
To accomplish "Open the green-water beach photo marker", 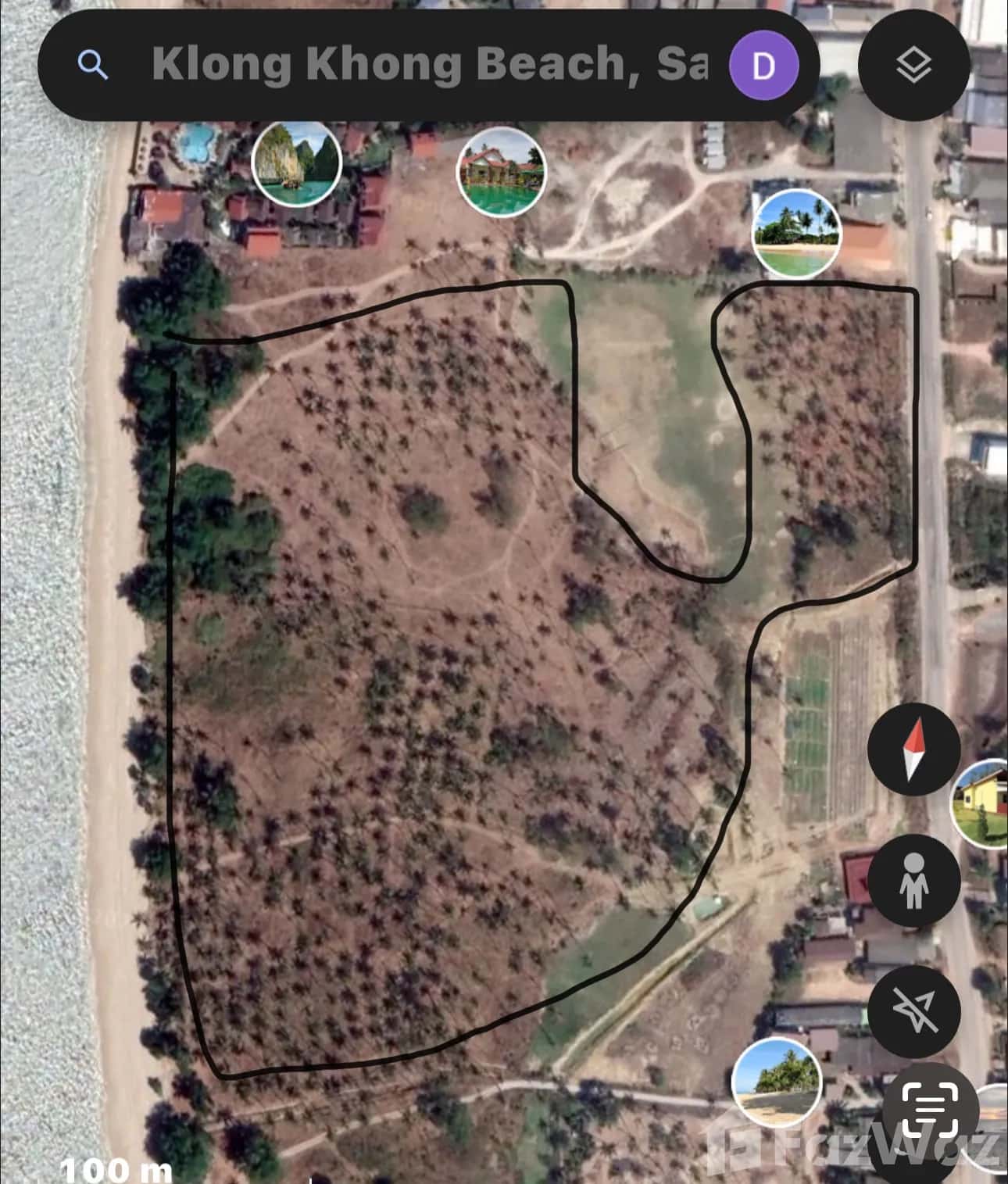I will click(795, 233).
